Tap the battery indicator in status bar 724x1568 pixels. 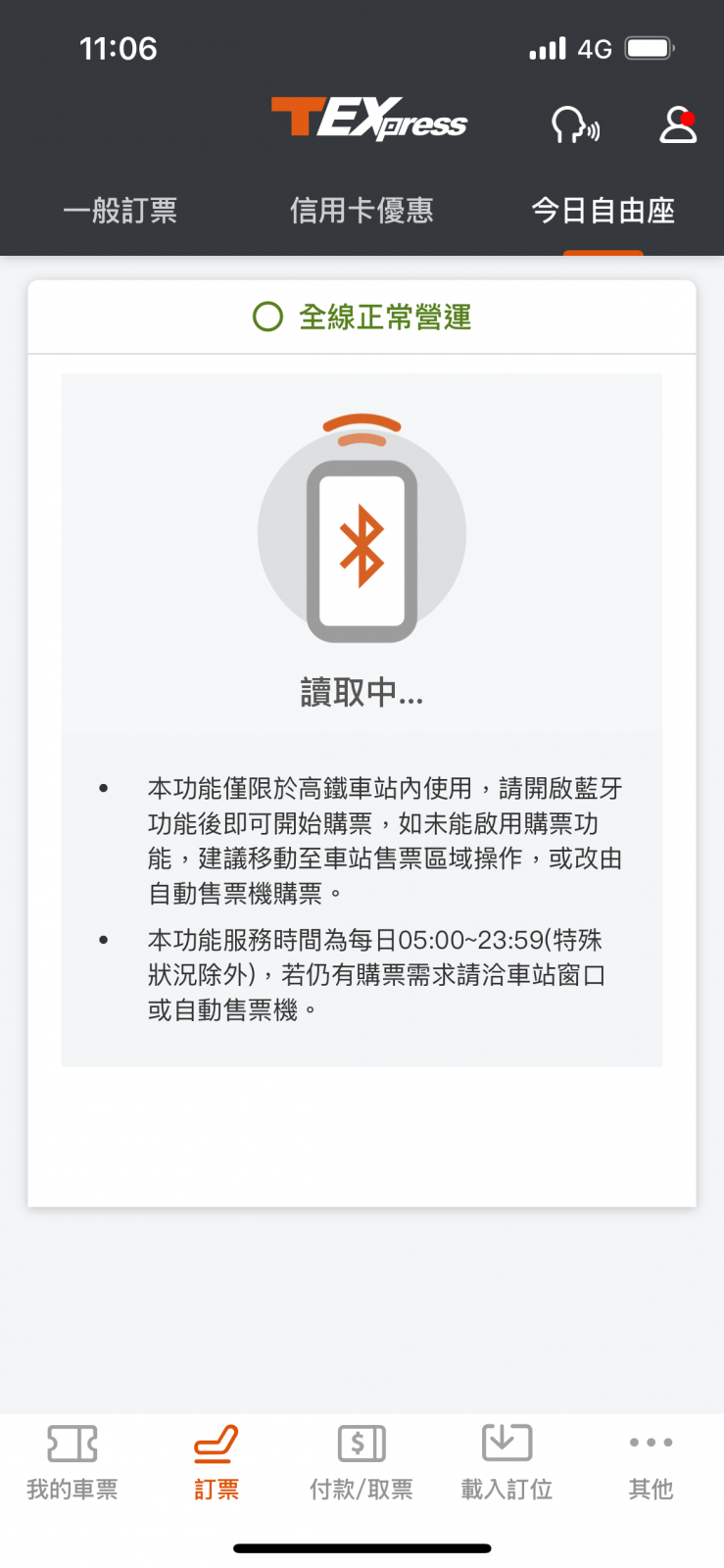648,47
